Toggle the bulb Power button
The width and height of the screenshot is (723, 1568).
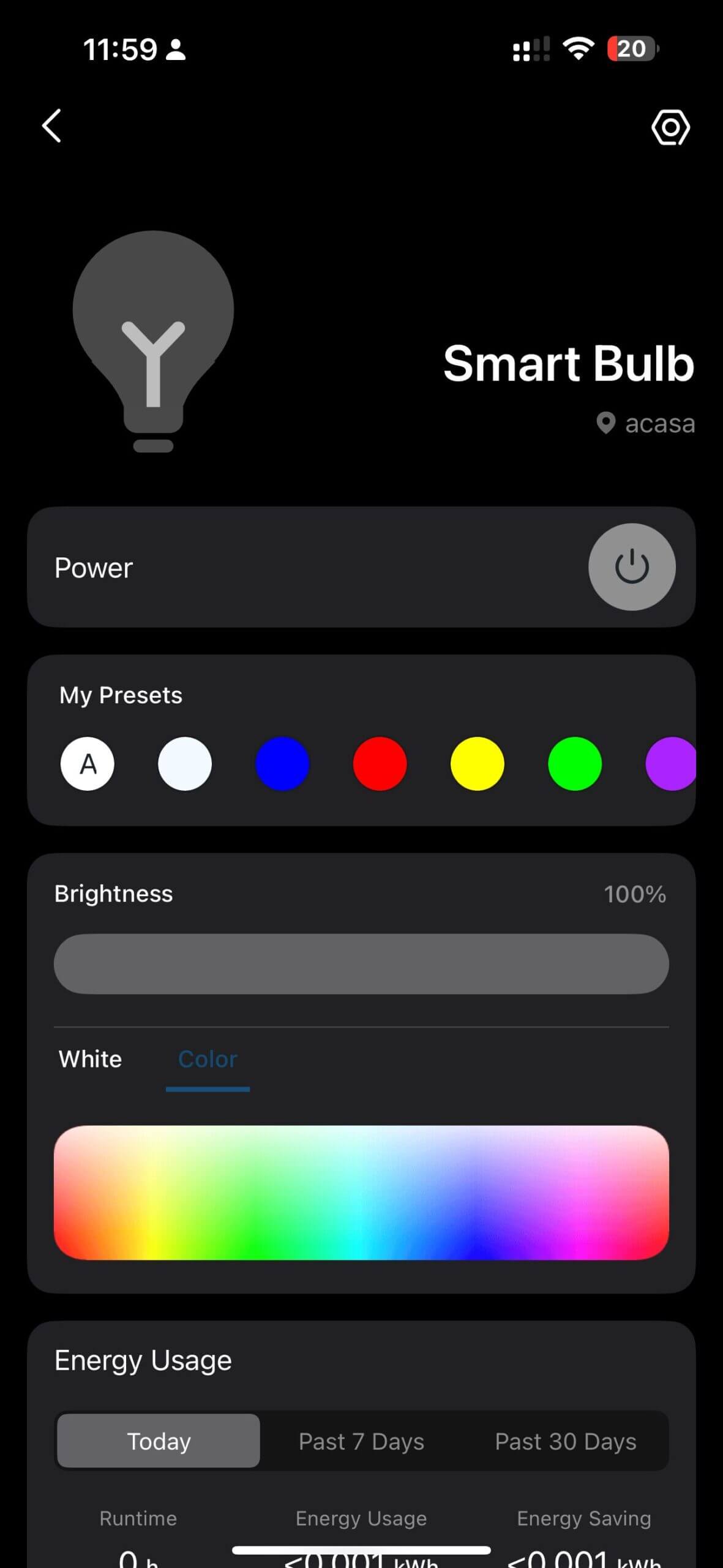tap(631, 567)
